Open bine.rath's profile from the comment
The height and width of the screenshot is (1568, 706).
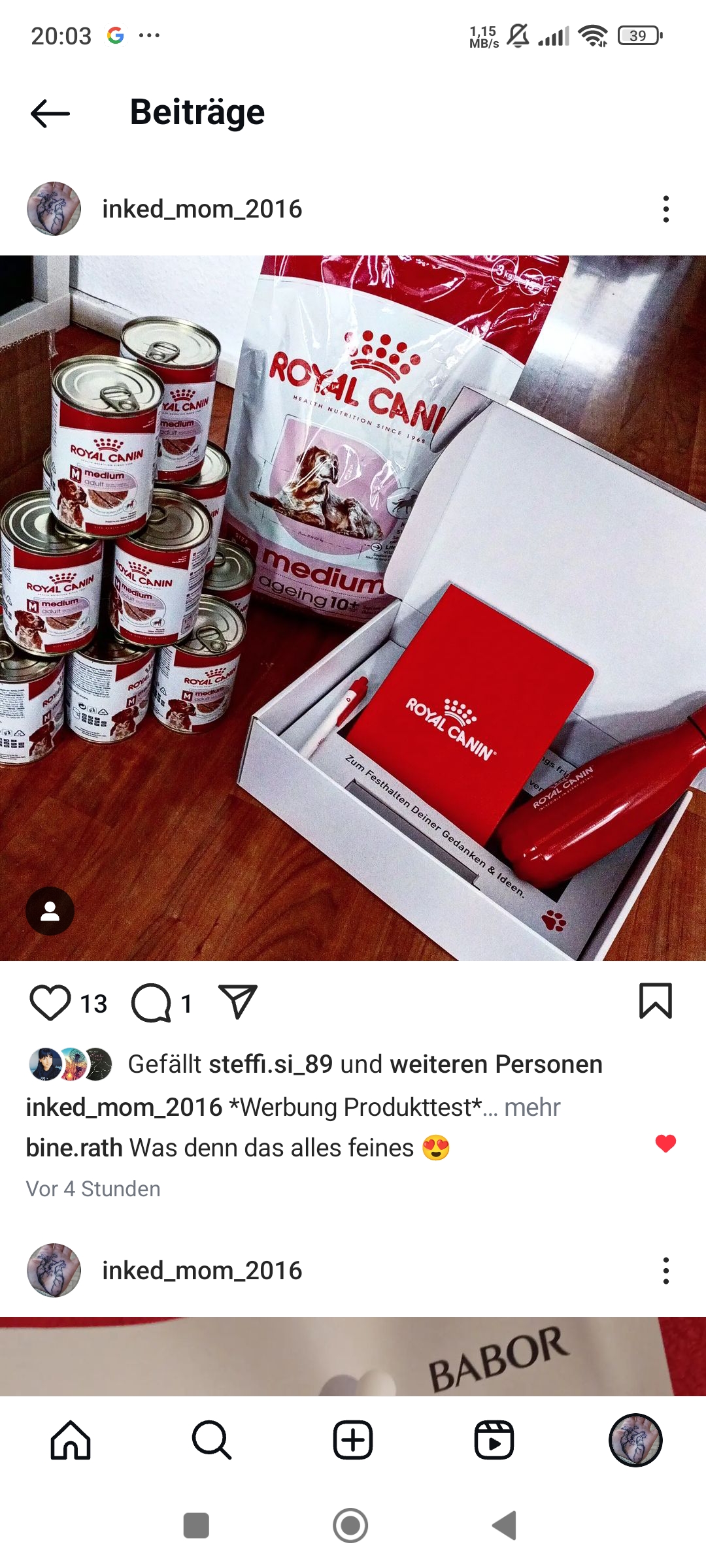(x=74, y=1148)
